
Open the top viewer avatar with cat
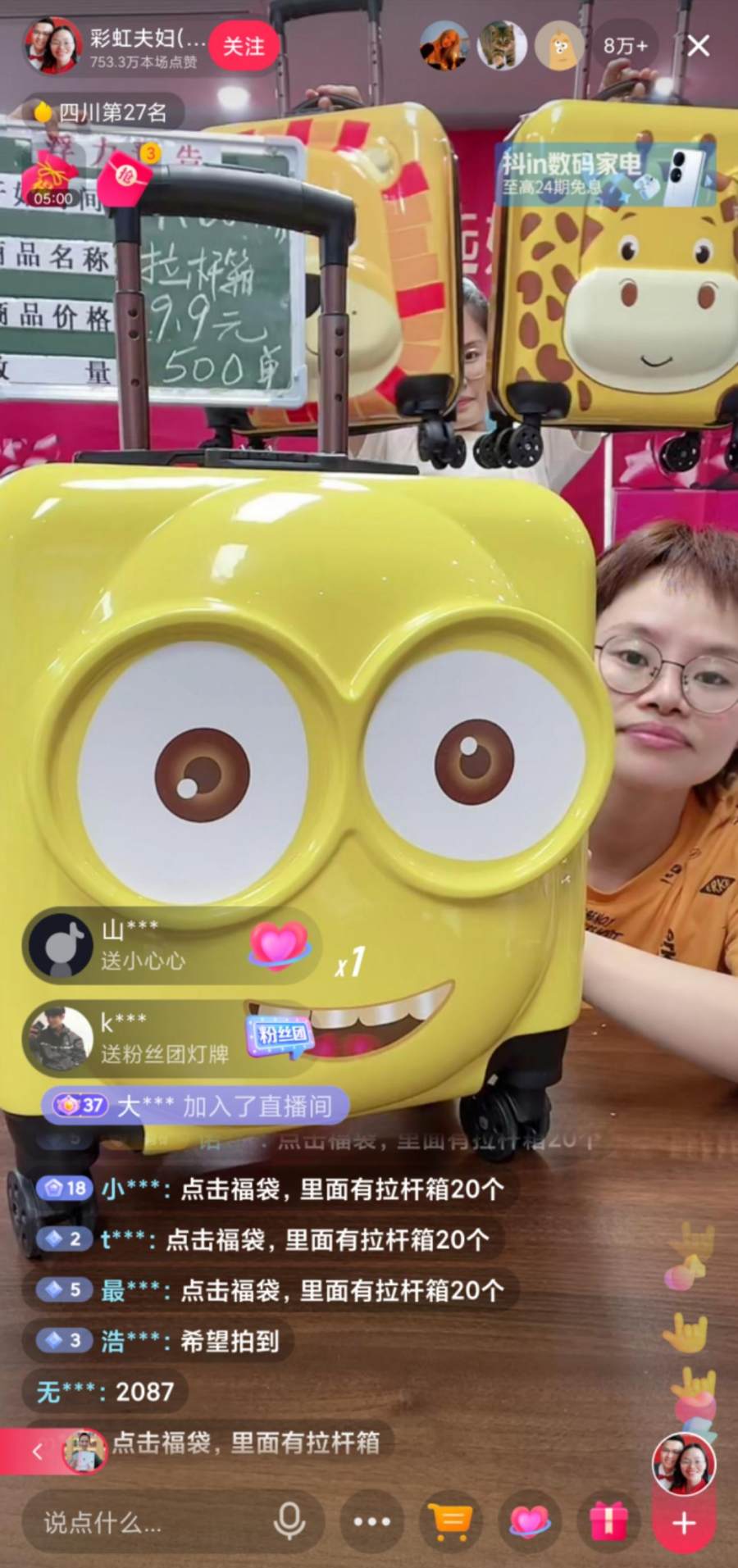[x=502, y=47]
